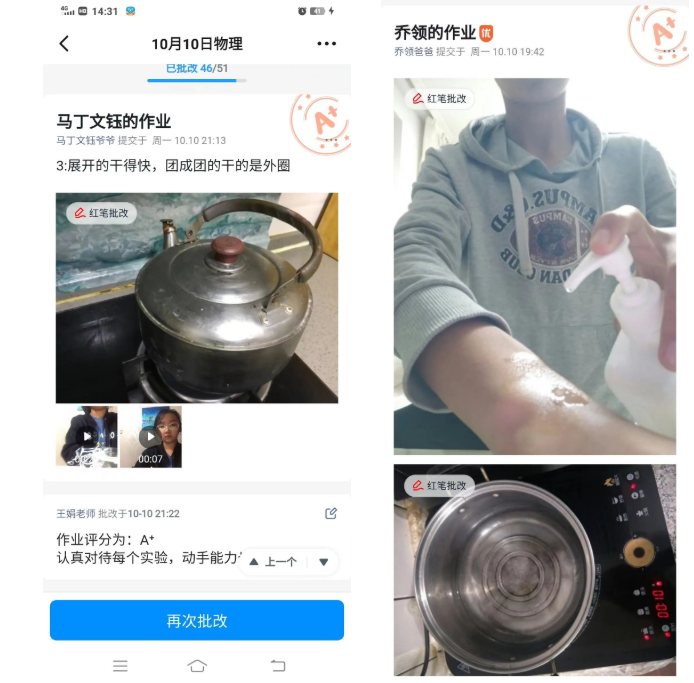This screenshot has height=683, width=694.
Task: Open the three-dot overflow menu
Action: tap(326, 44)
